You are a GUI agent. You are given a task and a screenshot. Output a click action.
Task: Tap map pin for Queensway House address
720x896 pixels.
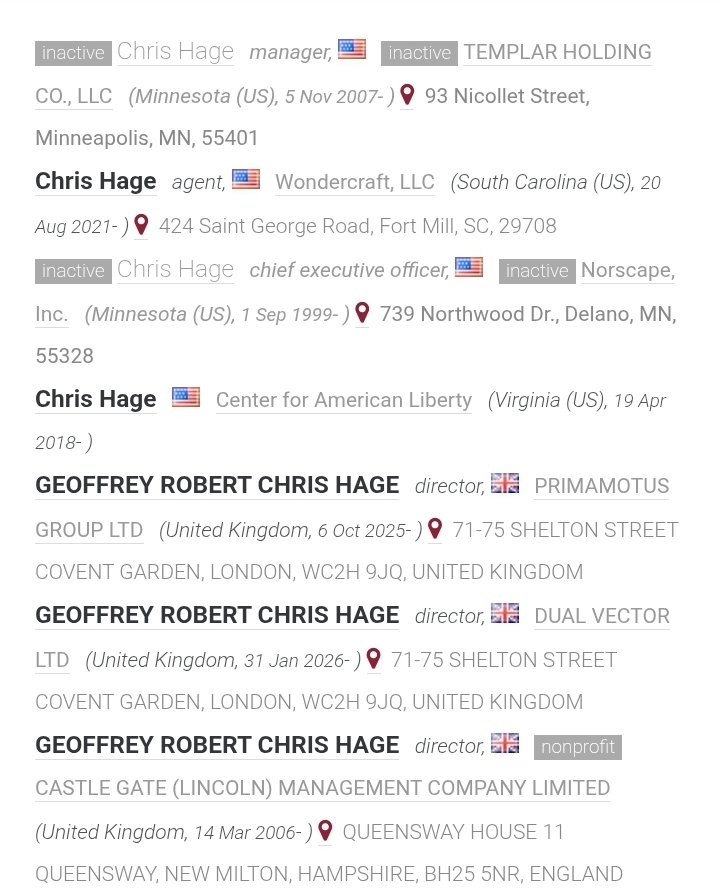[x=325, y=831]
